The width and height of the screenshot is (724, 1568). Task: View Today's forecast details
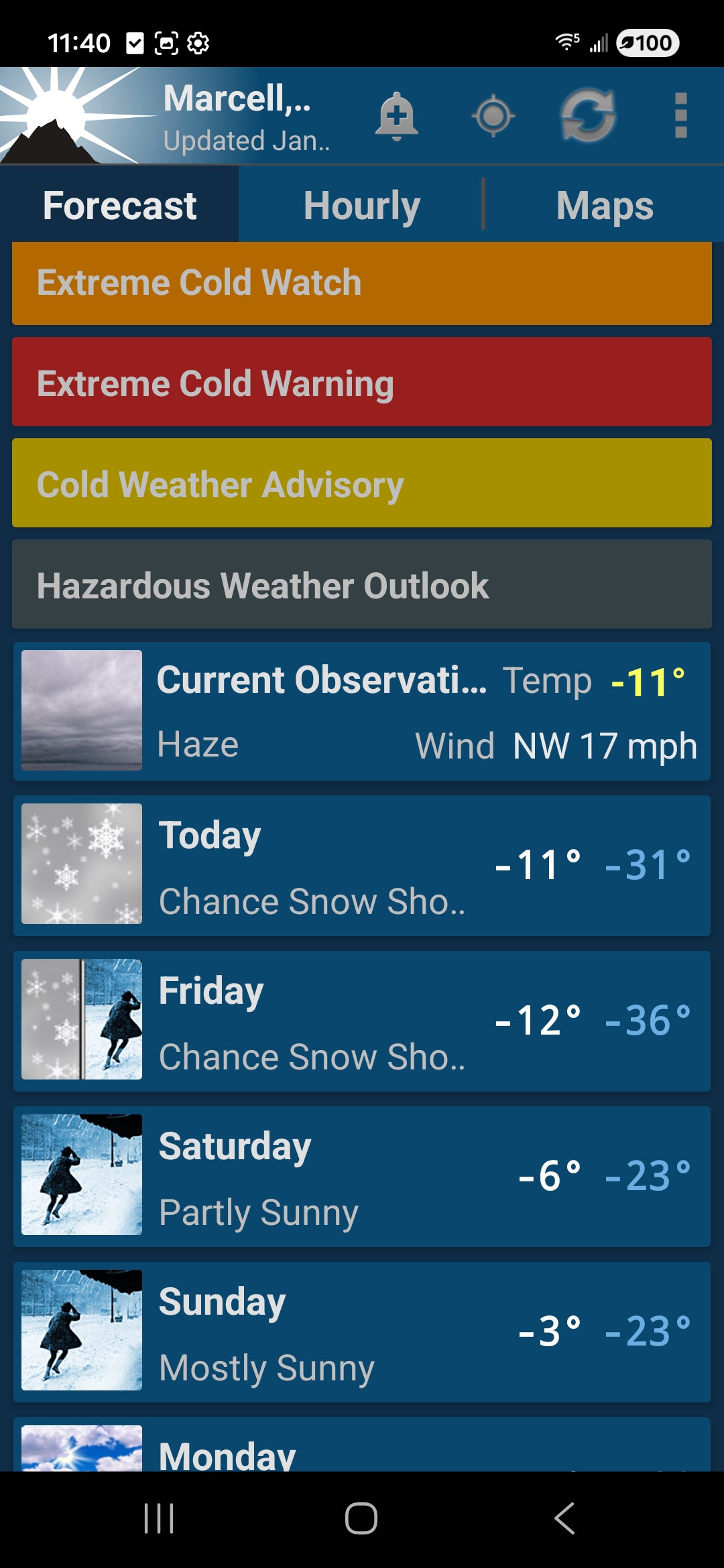(362, 866)
